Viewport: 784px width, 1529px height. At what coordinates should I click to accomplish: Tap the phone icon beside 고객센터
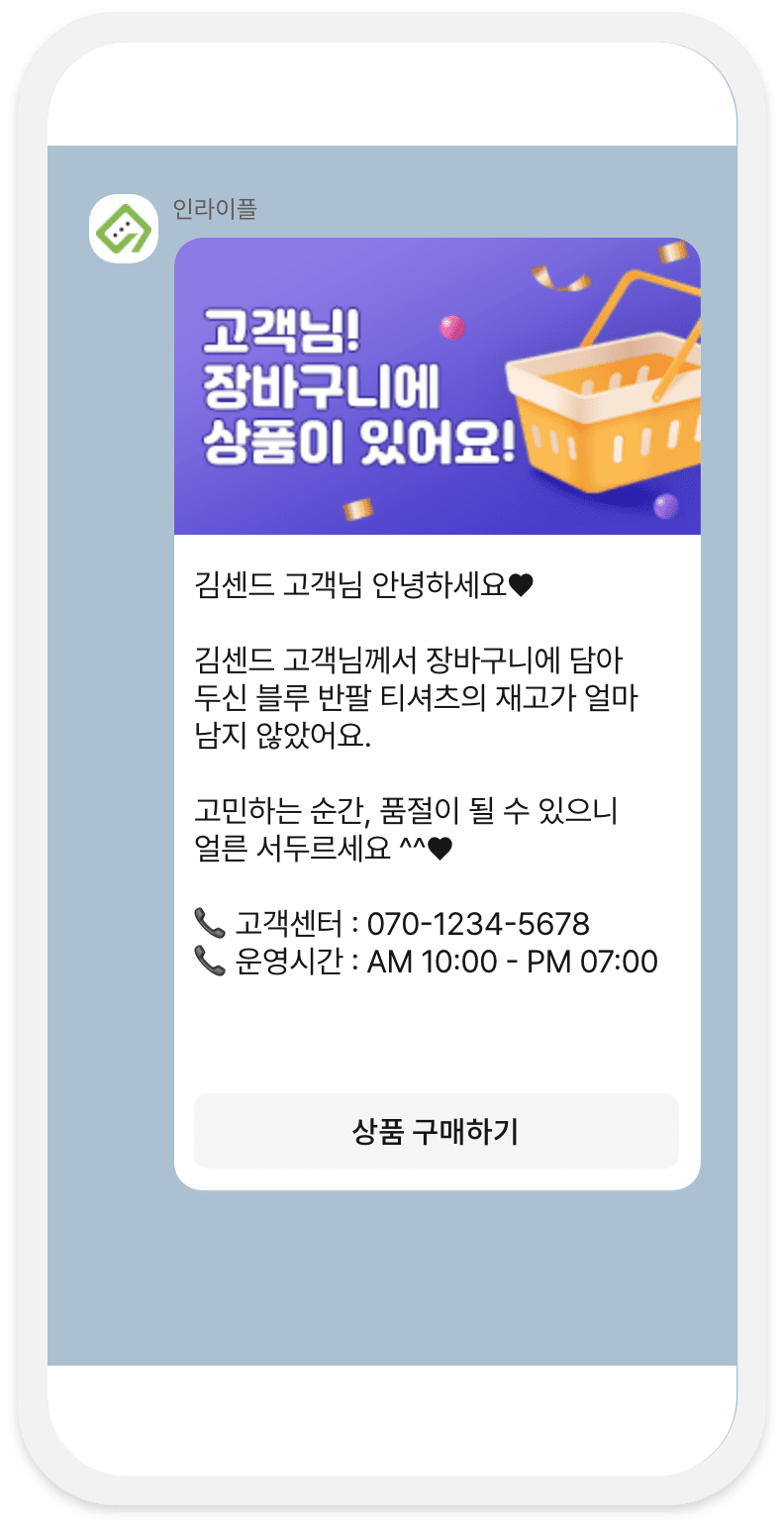click(211, 922)
